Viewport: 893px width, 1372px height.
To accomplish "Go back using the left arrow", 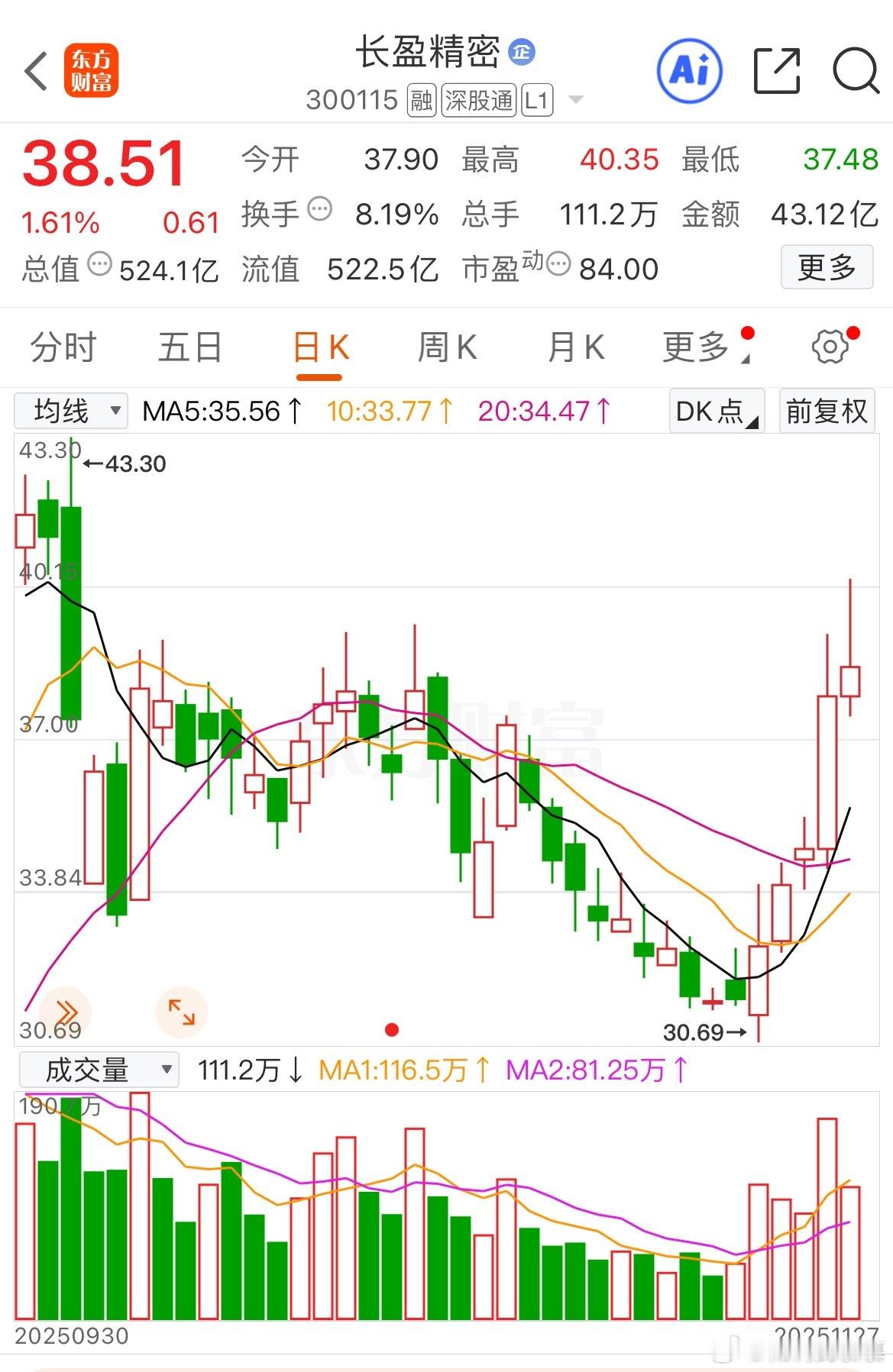I will [x=35, y=69].
